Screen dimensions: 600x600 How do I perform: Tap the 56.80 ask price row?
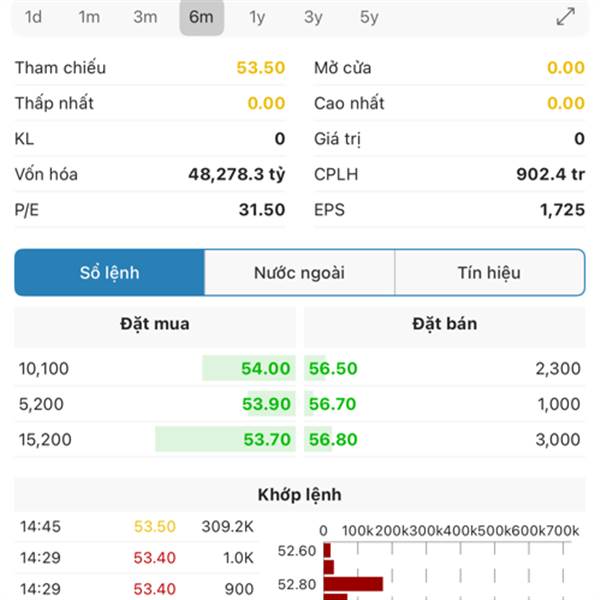[x=445, y=439]
